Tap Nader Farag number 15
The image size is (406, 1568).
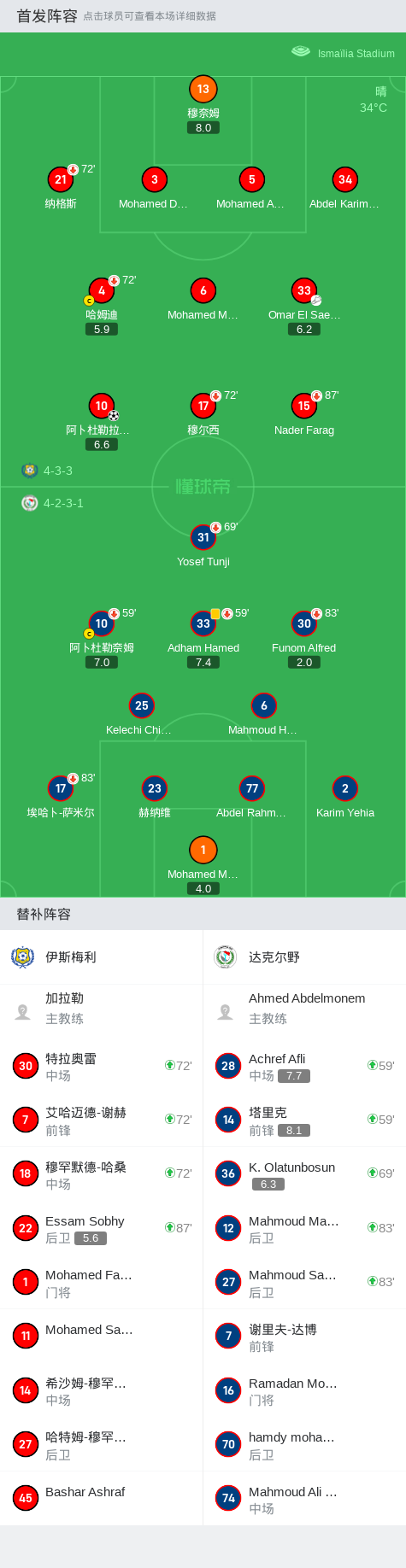(x=304, y=406)
